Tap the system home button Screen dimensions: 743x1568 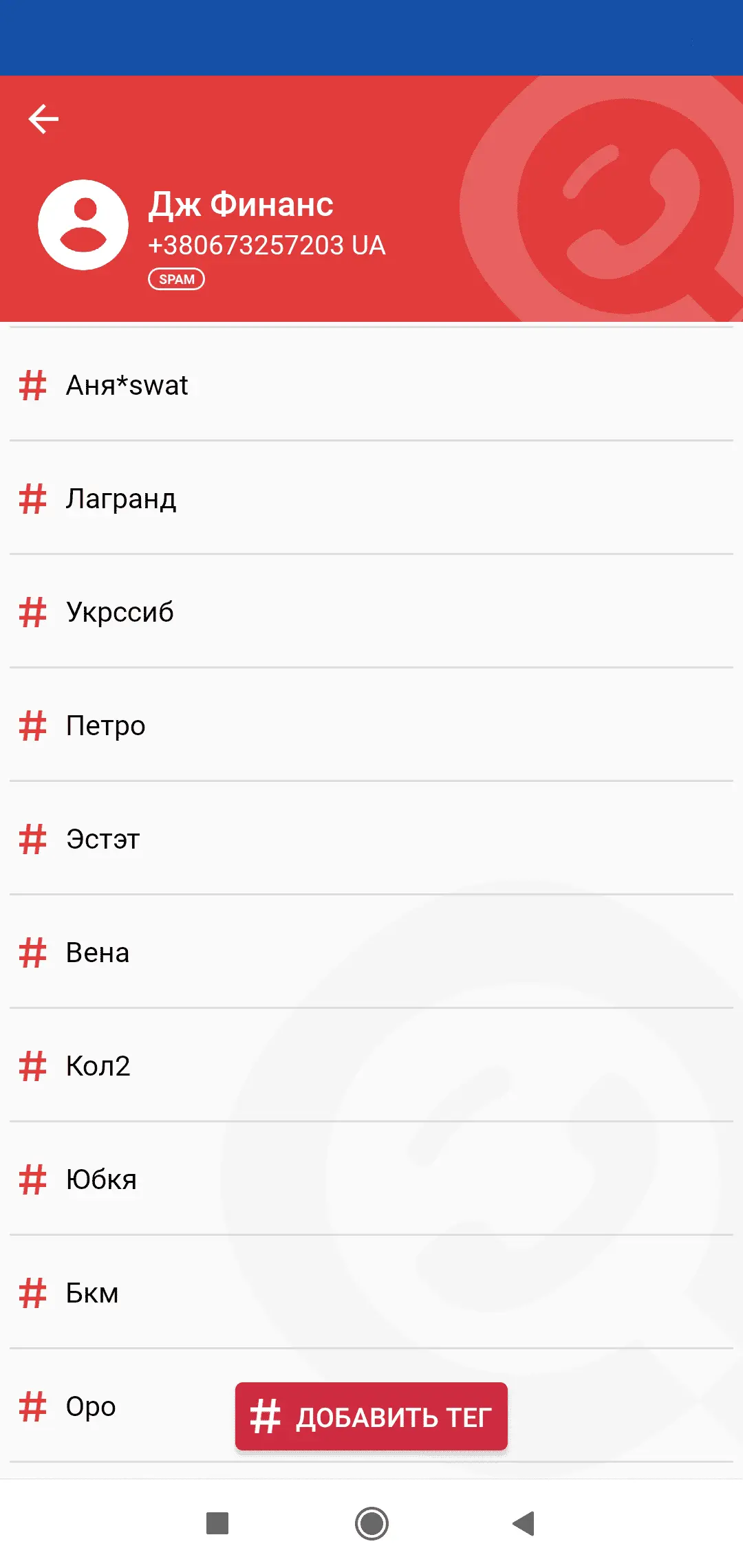click(x=371, y=1523)
